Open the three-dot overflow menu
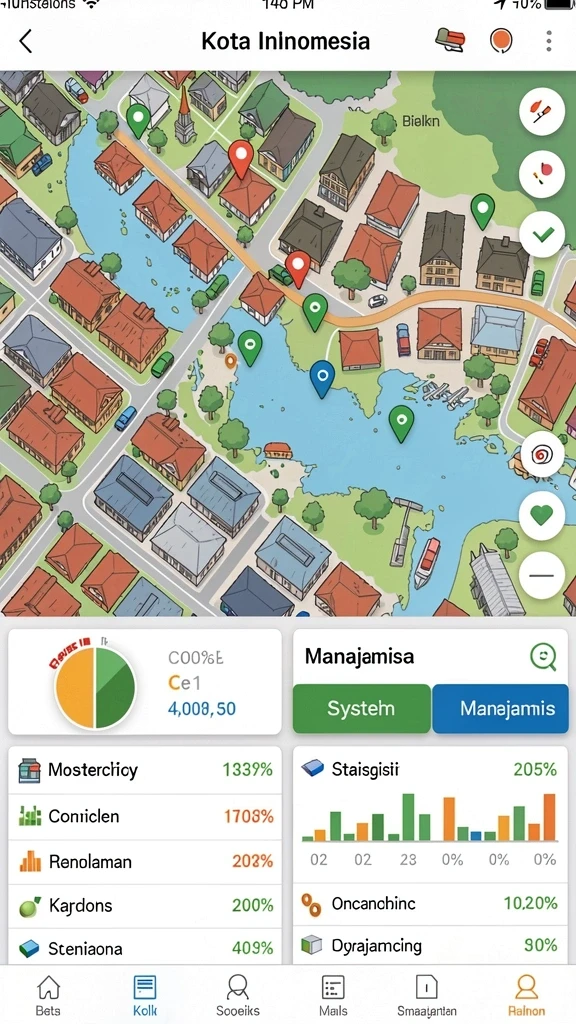The image size is (576, 1024). 549,41
